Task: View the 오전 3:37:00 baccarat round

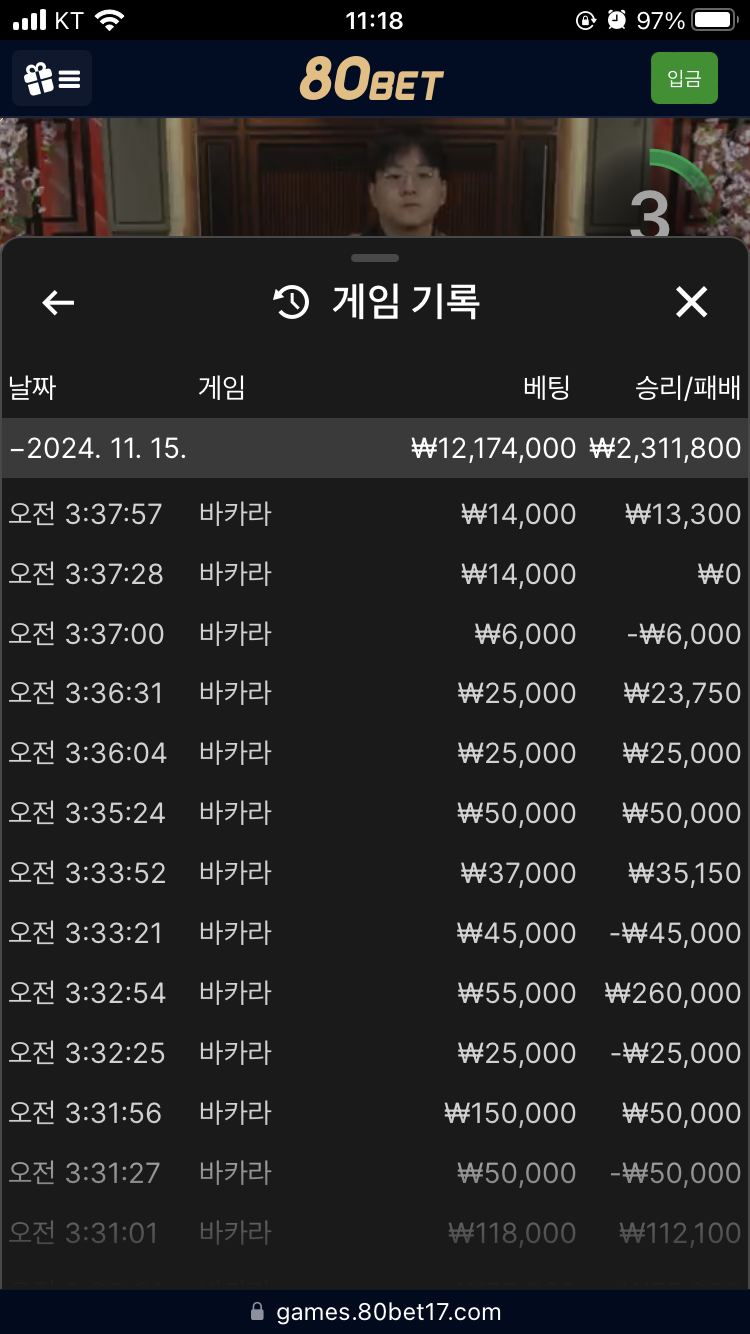Action: point(375,634)
